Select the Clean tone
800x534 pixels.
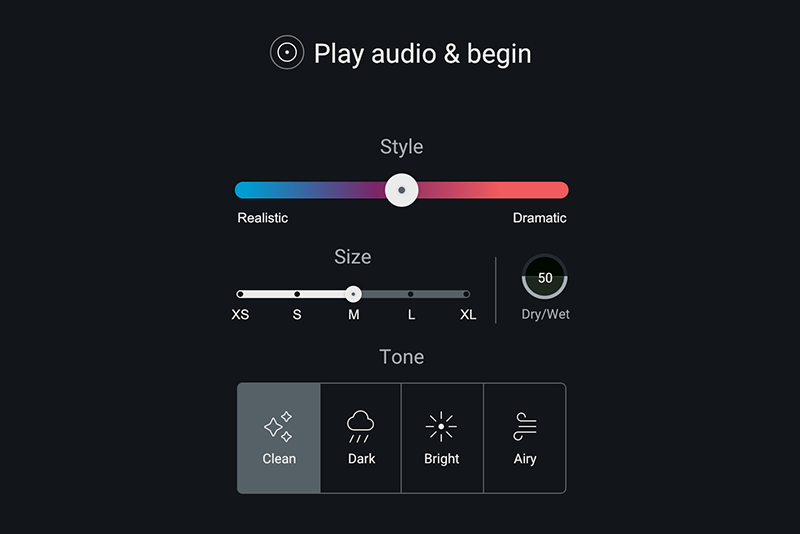click(279, 438)
